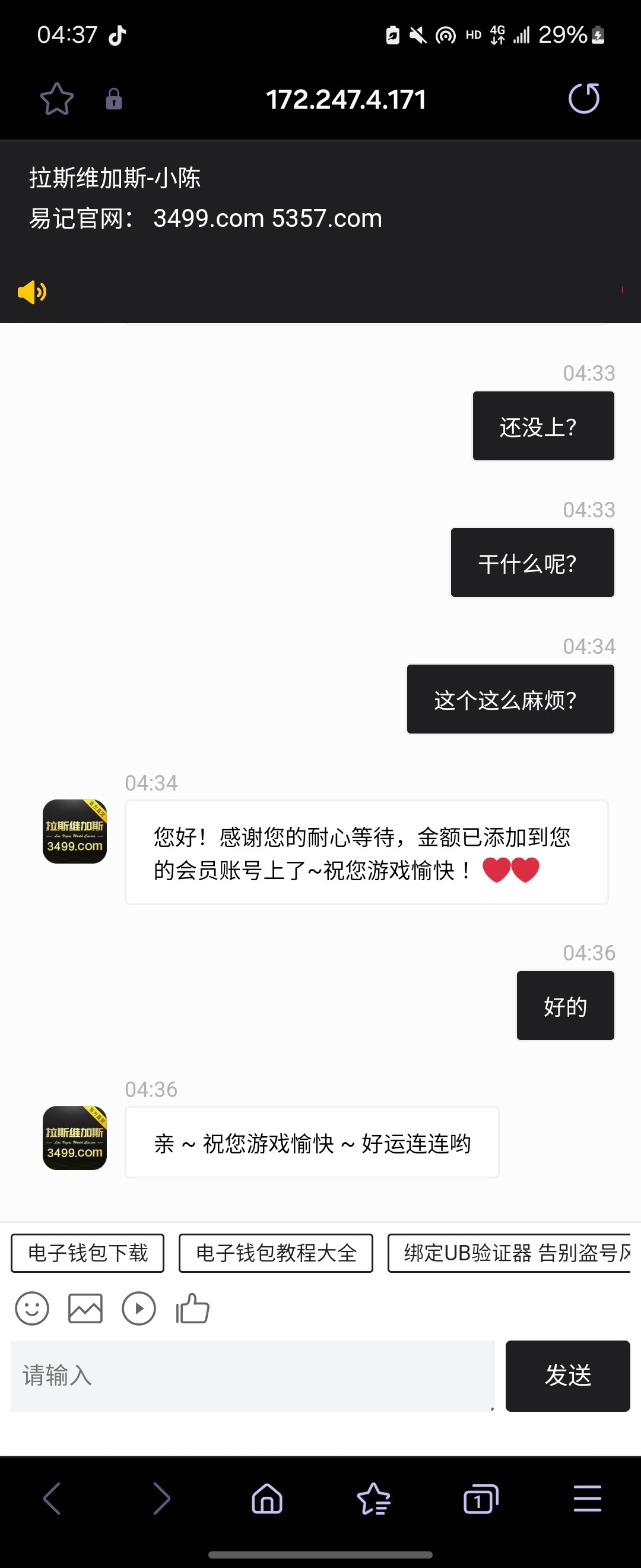This screenshot has height=1568, width=641.
Task: Attach an image to the chat
Action: pos(85,1308)
